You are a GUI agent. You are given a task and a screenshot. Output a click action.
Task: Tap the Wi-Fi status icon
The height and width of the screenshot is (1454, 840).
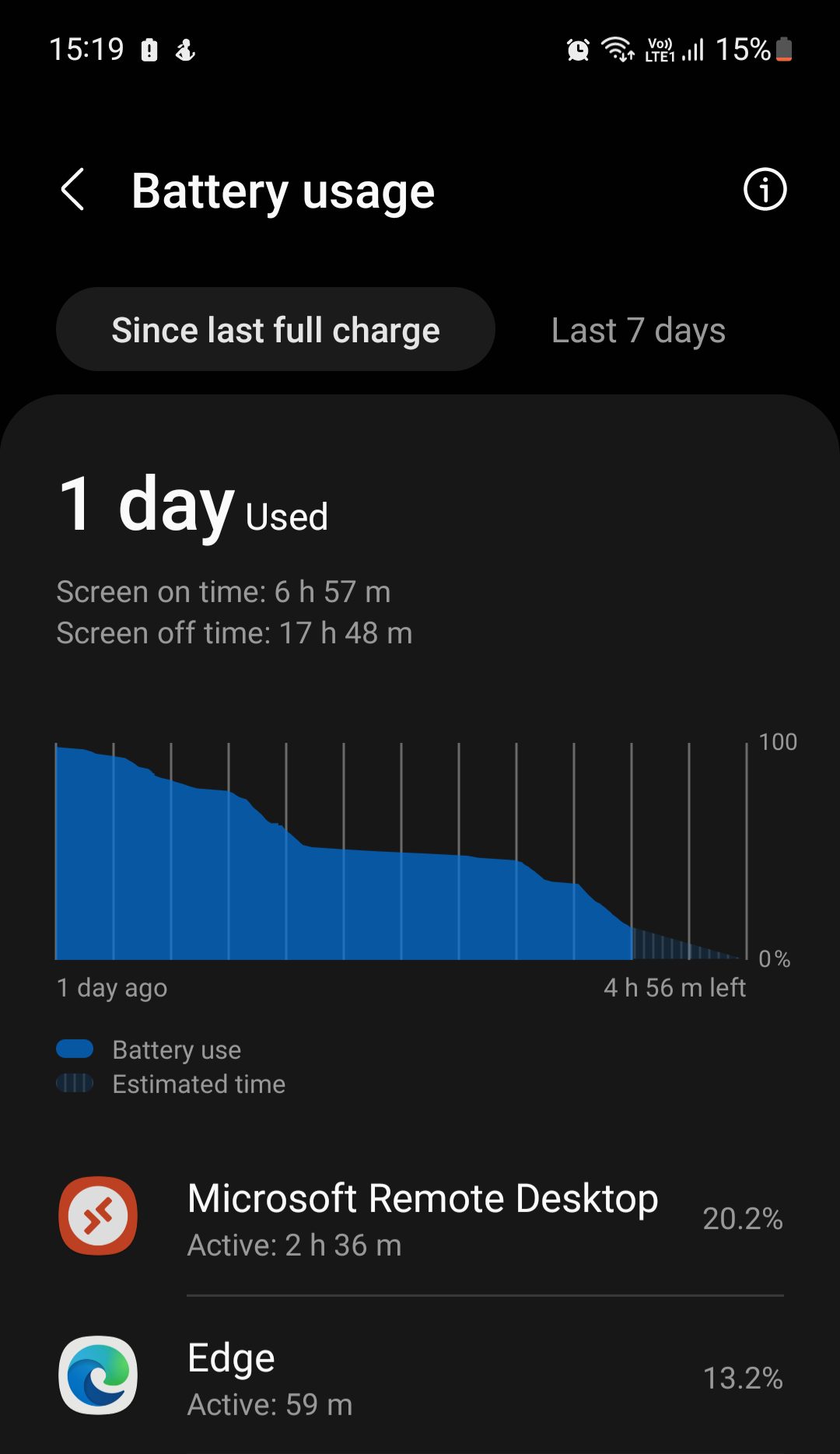(618, 50)
